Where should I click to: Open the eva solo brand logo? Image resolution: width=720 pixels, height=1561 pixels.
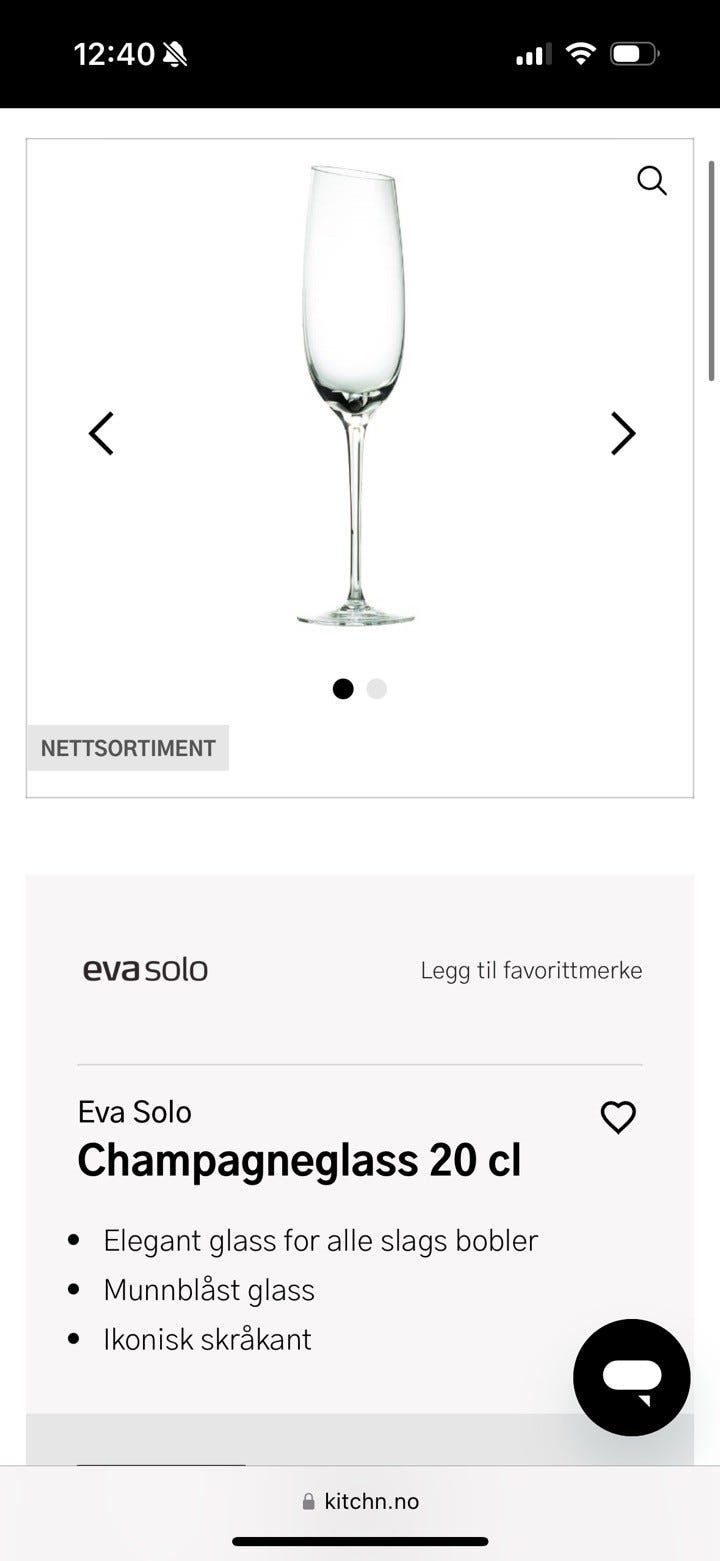click(146, 968)
